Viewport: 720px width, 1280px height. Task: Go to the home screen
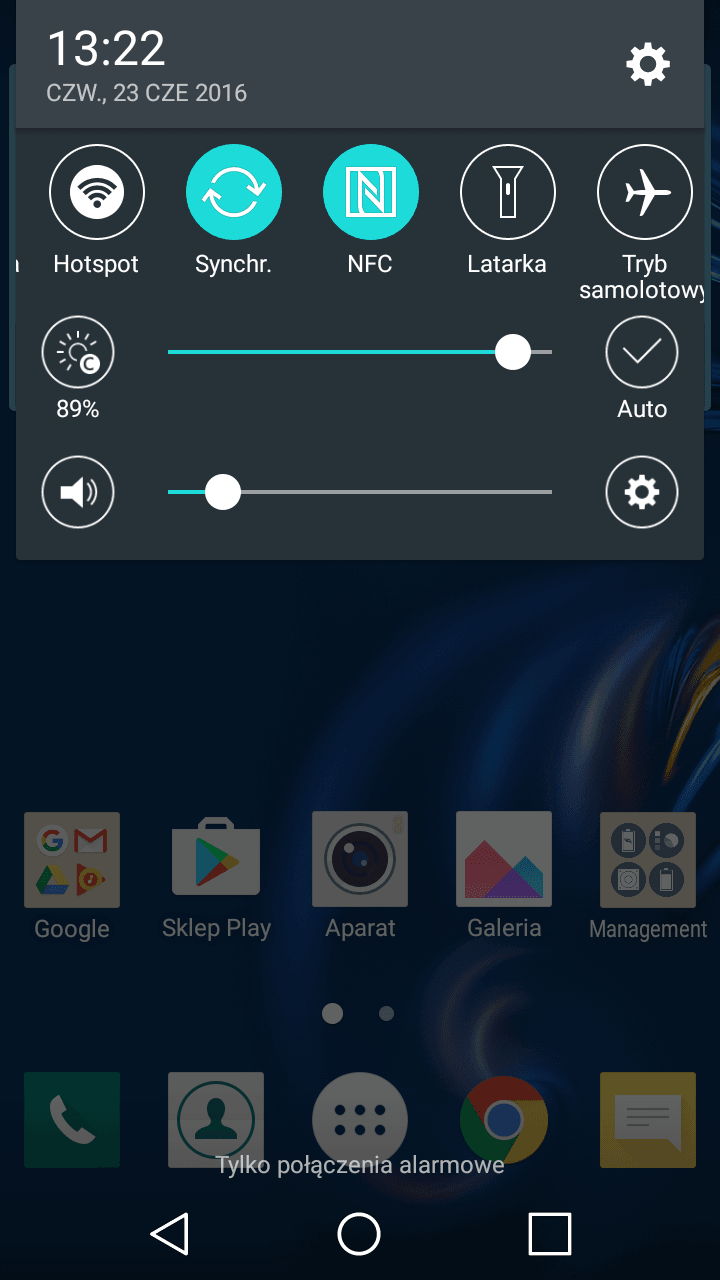coord(359,1234)
